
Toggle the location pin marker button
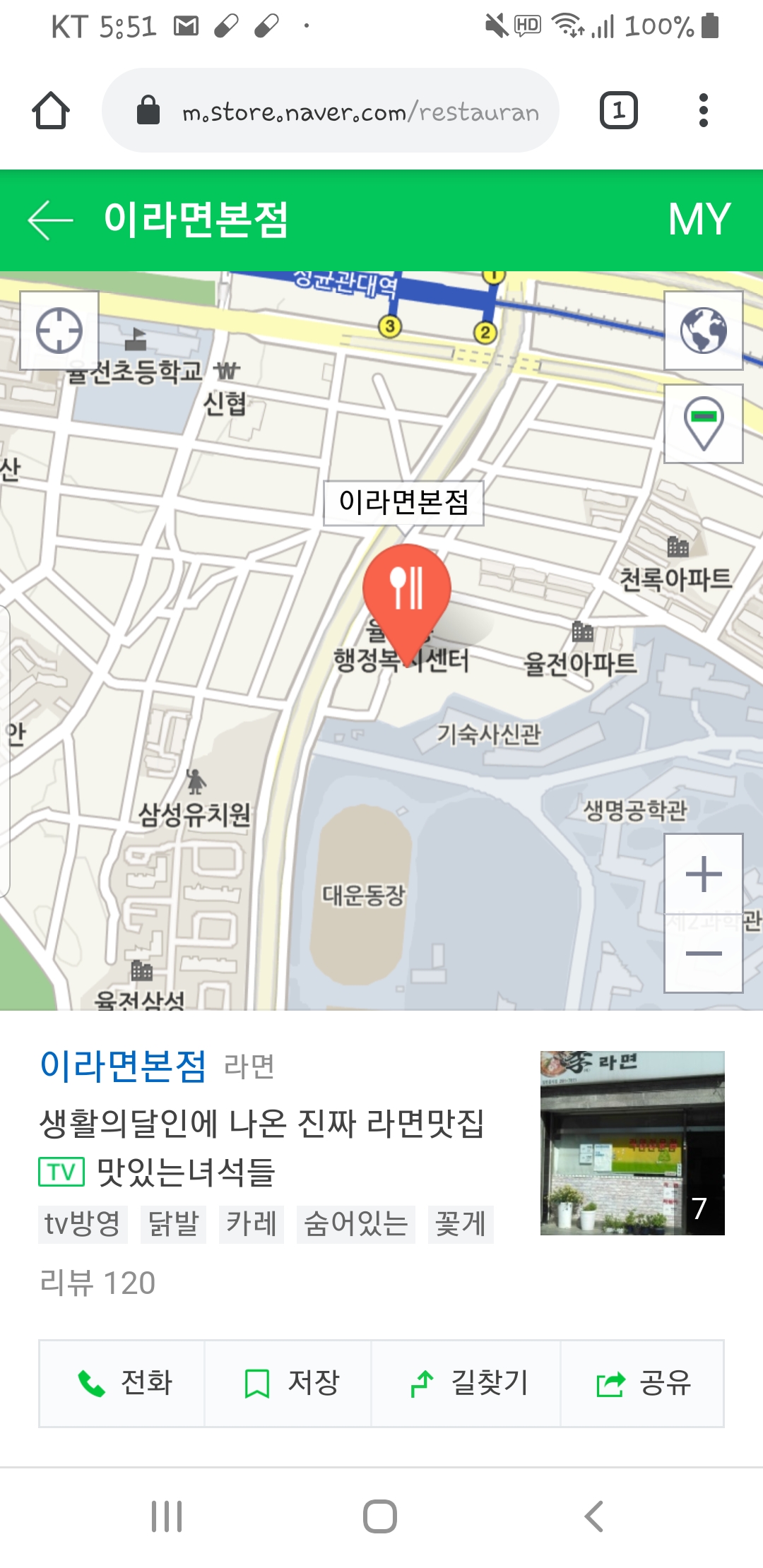click(704, 424)
